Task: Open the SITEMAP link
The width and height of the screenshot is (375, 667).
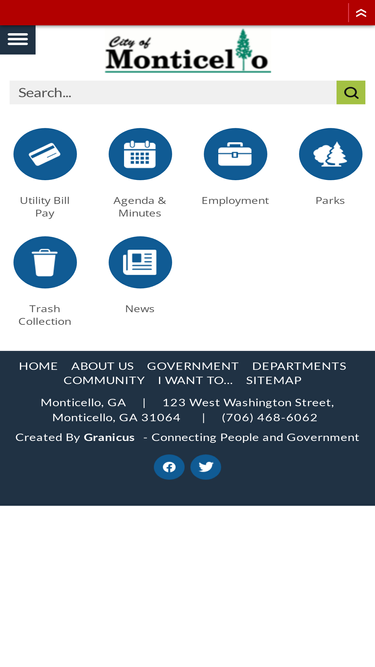Action: (x=274, y=380)
